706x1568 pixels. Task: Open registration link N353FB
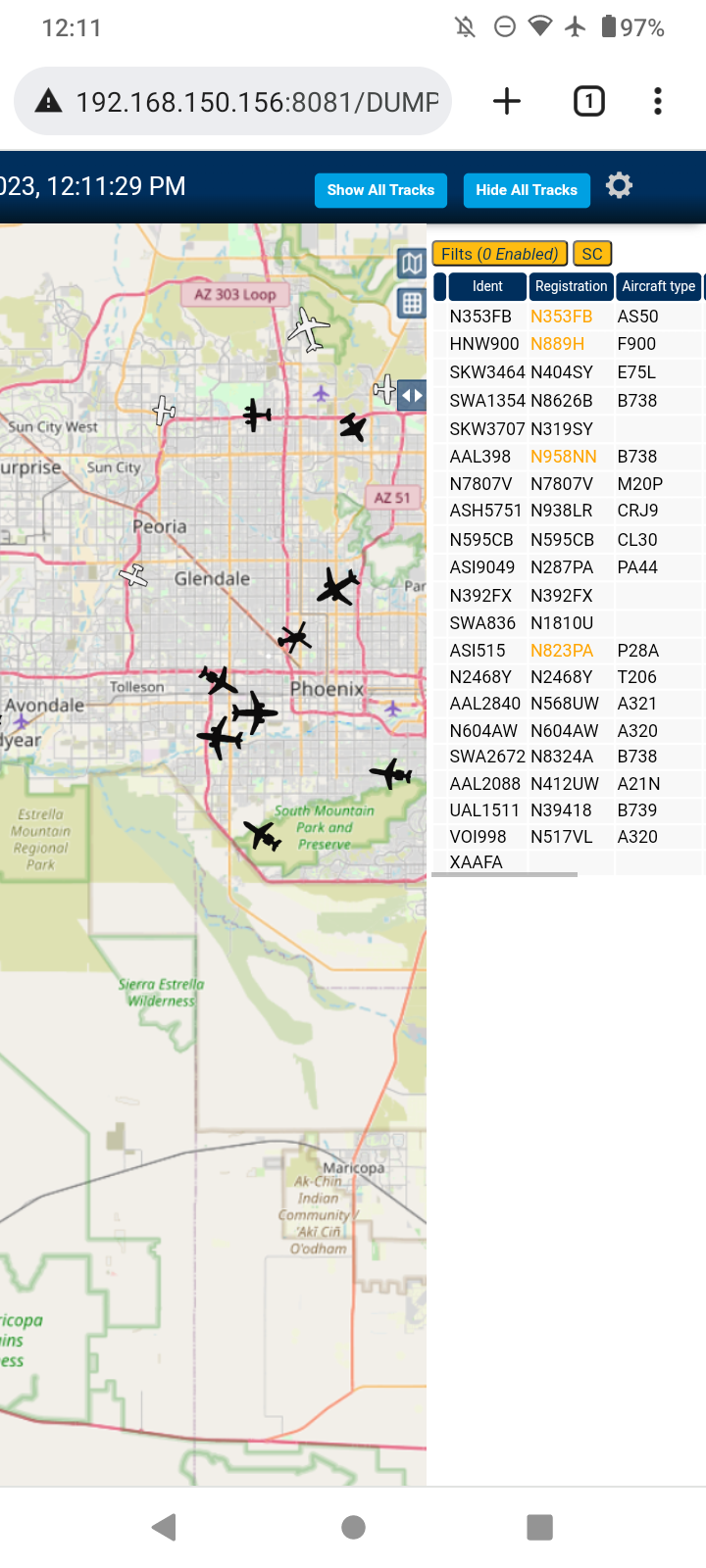pyautogui.click(x=561, y=317)
